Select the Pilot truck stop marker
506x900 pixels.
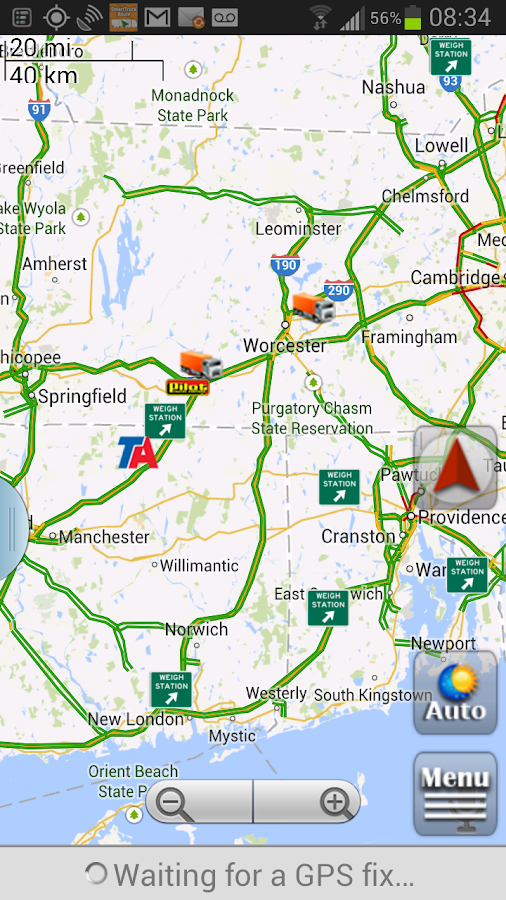click(x=188, y=387)
